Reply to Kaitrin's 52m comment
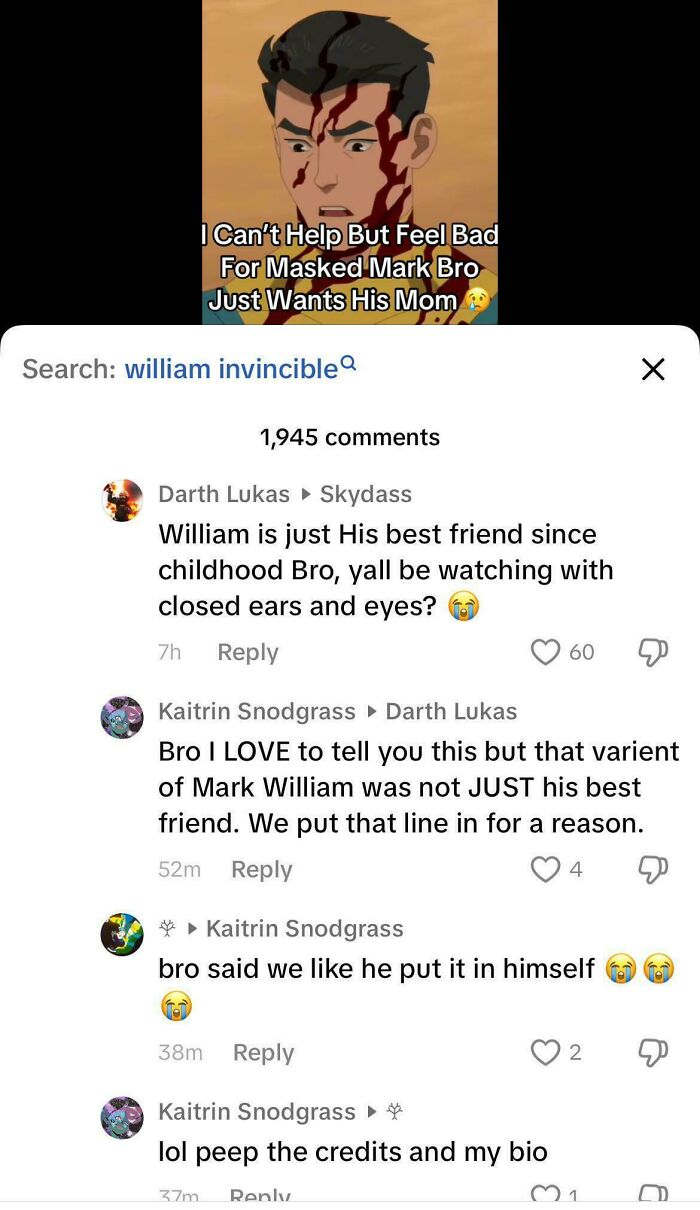Image resolution: width=700 pixels, height=1210 pixels. tap(261, 869)
